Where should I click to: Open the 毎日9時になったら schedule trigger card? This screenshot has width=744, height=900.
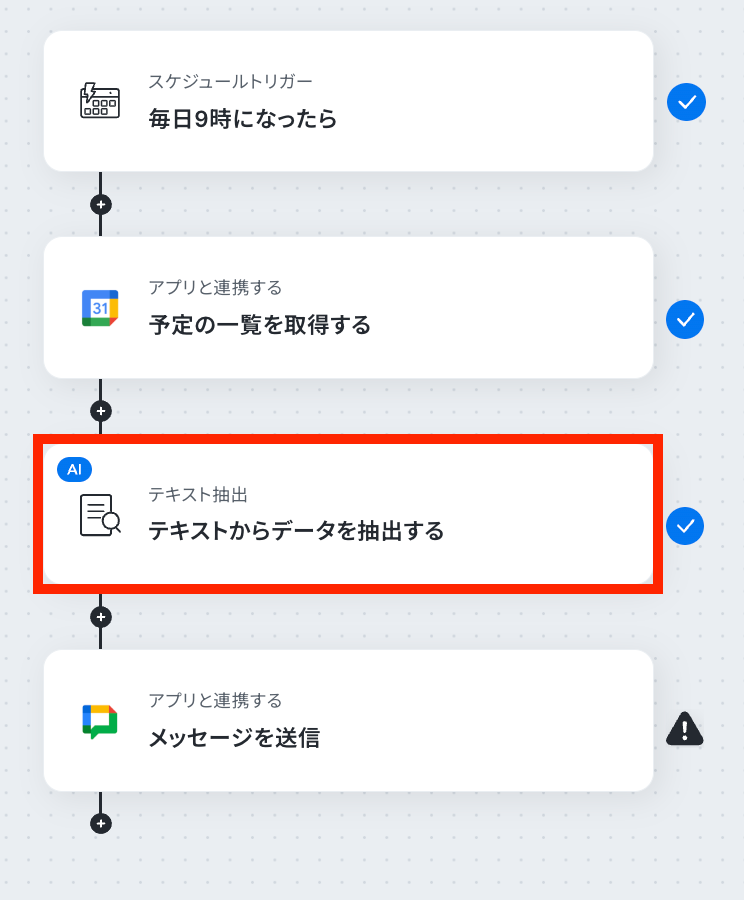[x=348, y=101]
